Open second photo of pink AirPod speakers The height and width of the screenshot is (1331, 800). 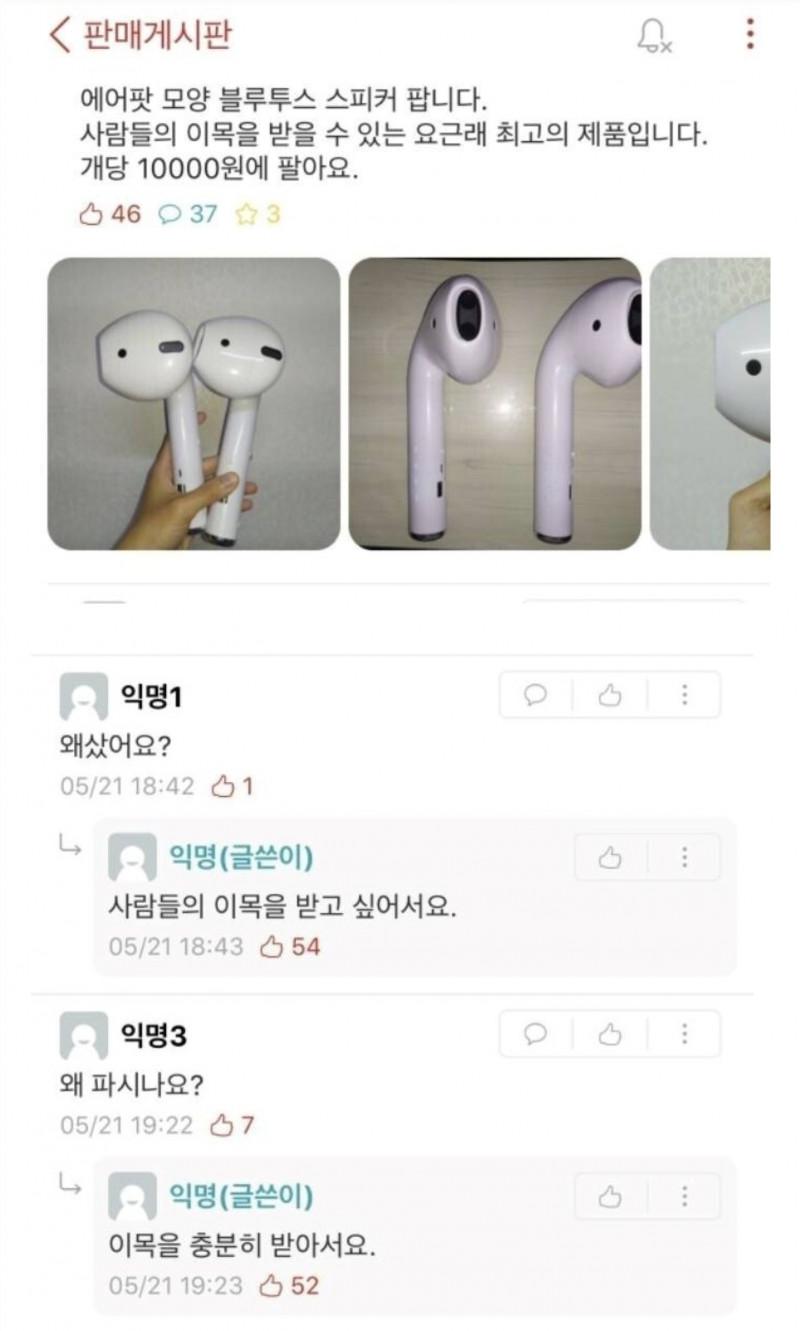coord(494,404)
